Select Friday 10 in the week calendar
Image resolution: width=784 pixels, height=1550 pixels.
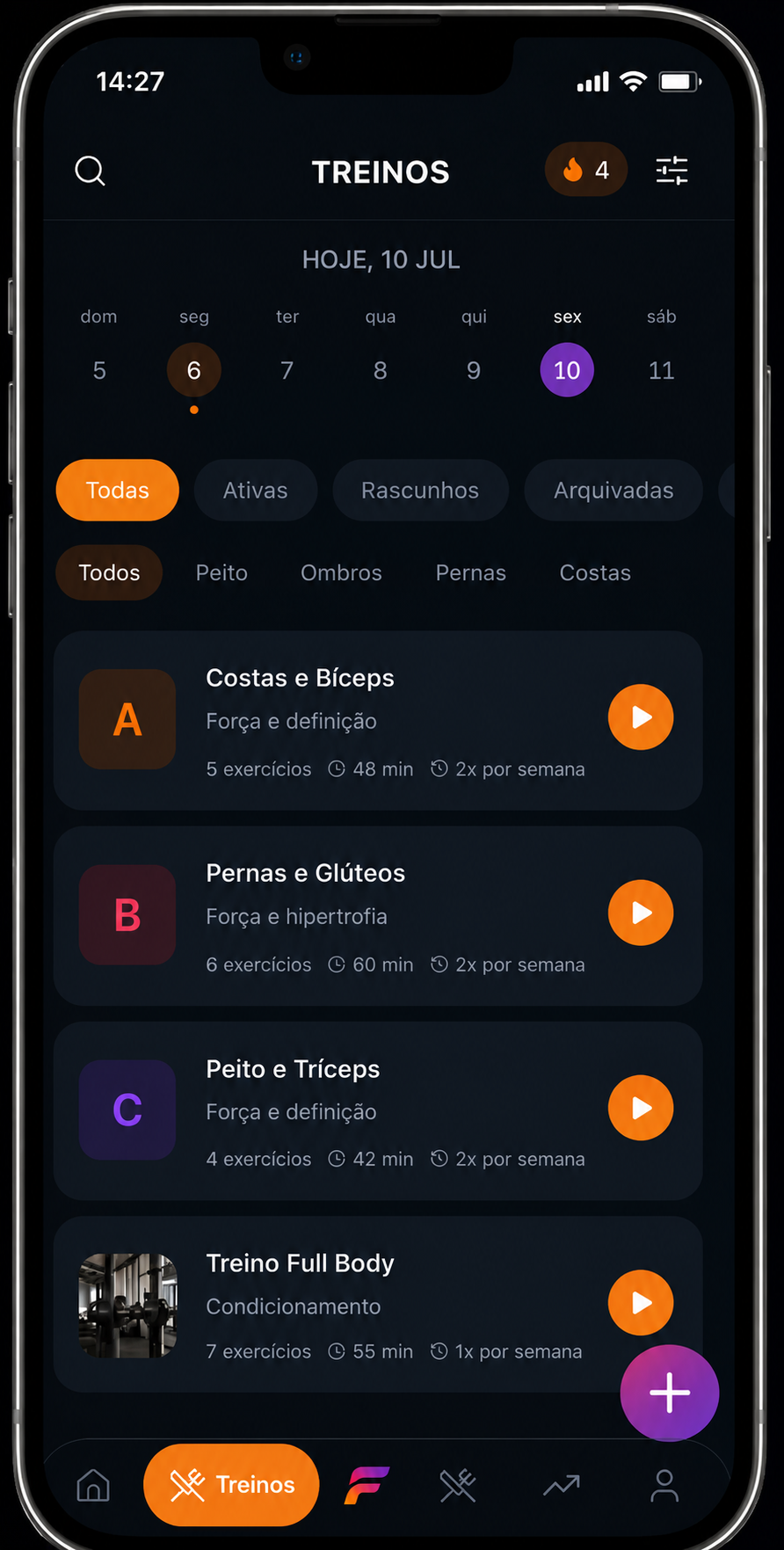pos(567,370)
